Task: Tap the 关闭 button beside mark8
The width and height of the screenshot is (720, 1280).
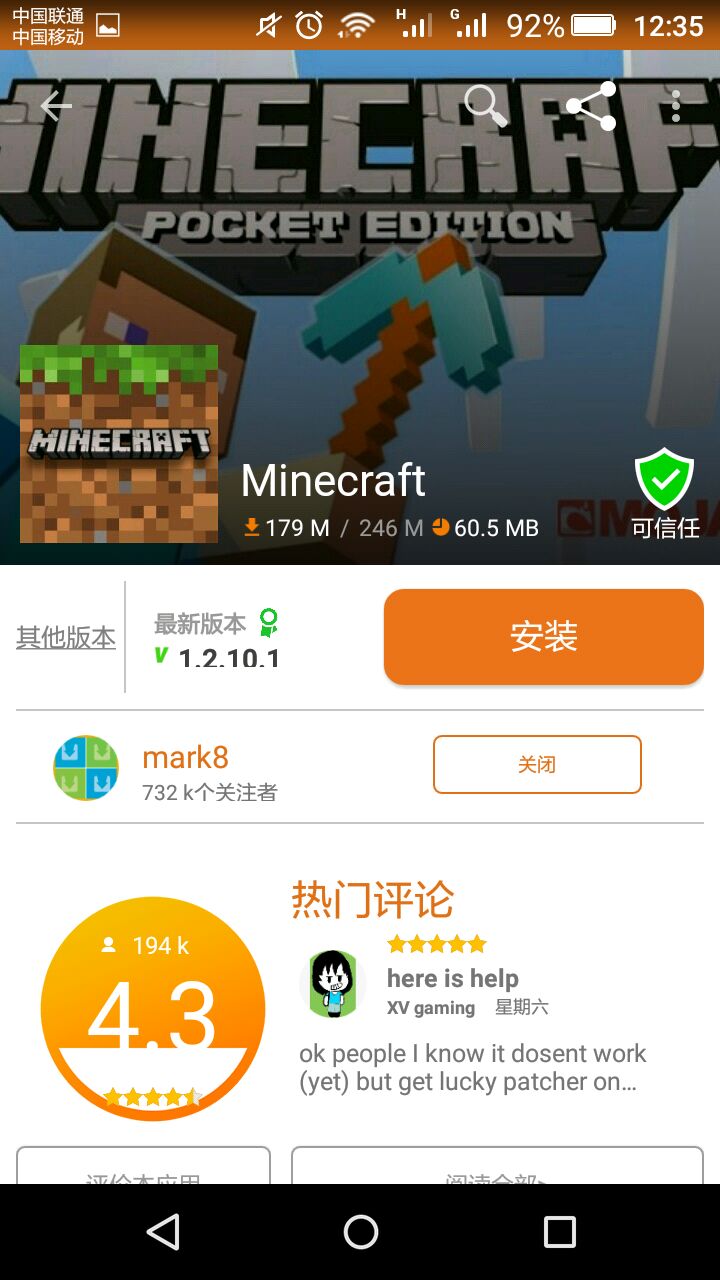Action: [536, 765]
